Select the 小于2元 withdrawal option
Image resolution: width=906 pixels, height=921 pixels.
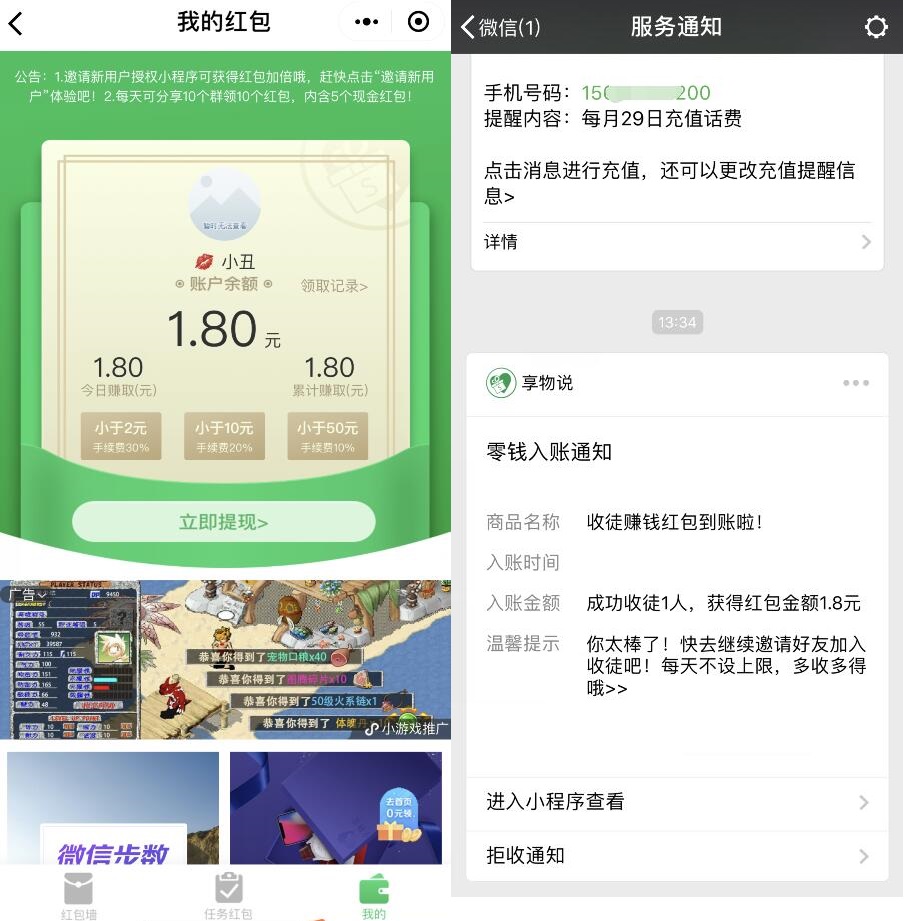[121, 436]
